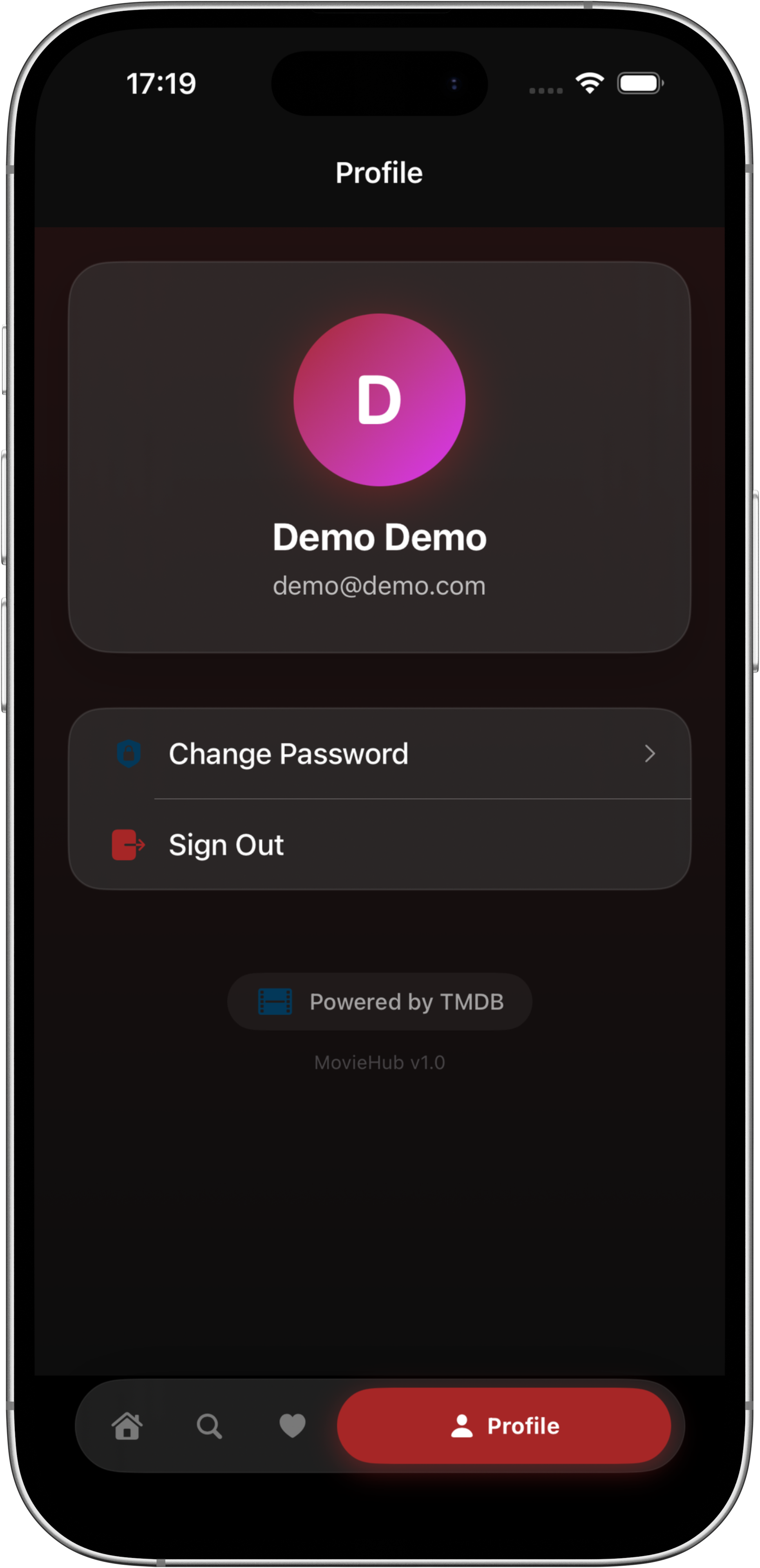Open the Change Password row
Viewport: 760px width, 1568px height.
(x=380, y=753)
